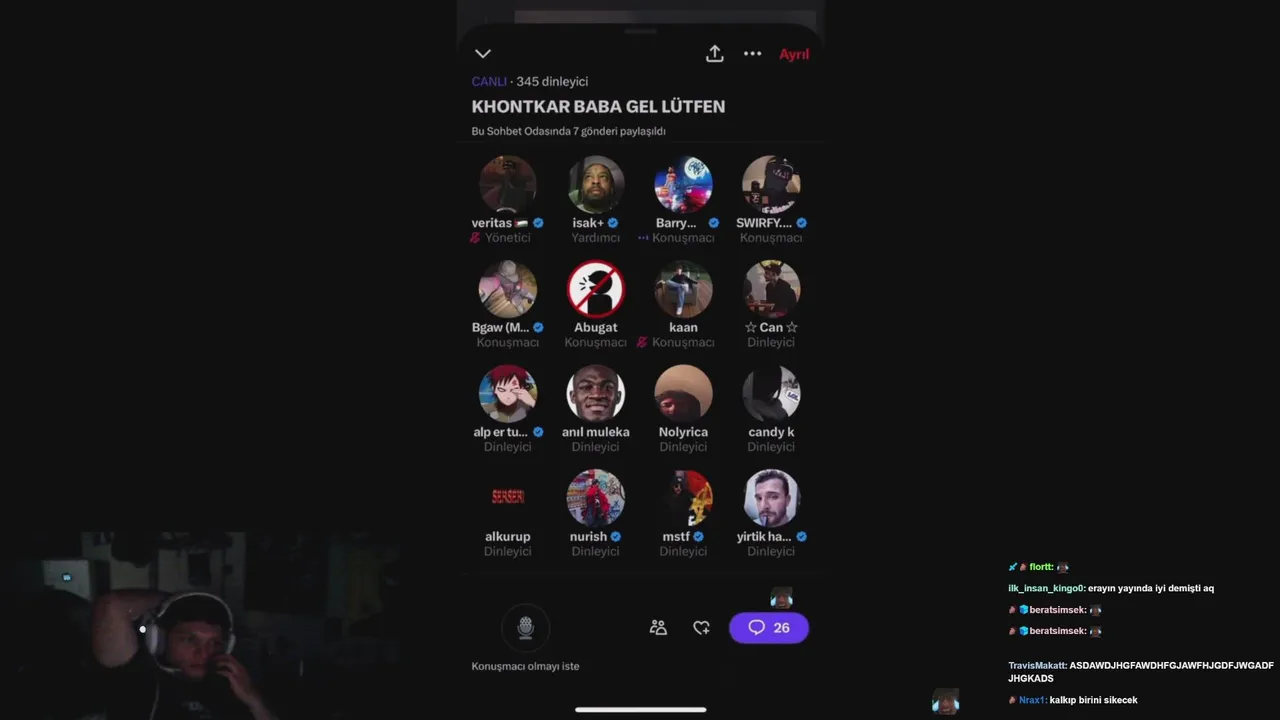Select Nolyrica listener avatar

click(x=683, y=394)
